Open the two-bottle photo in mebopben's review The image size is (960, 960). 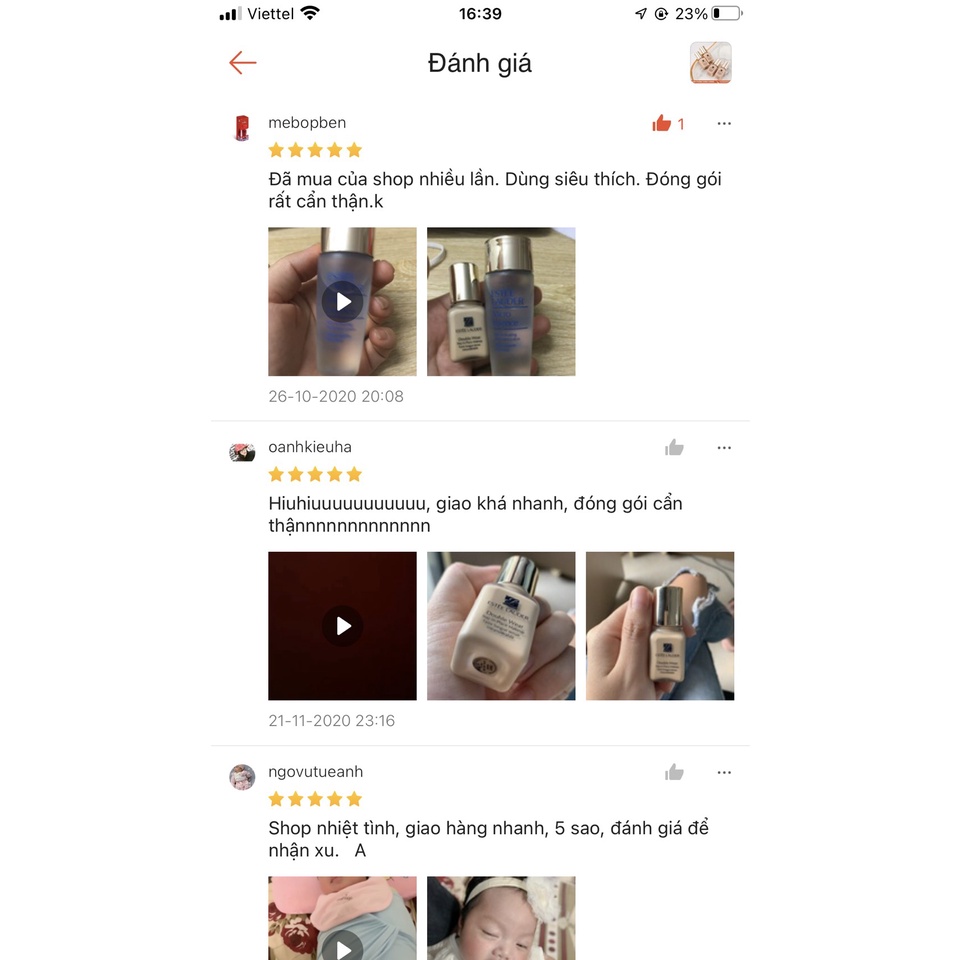(x=501, y=301)
